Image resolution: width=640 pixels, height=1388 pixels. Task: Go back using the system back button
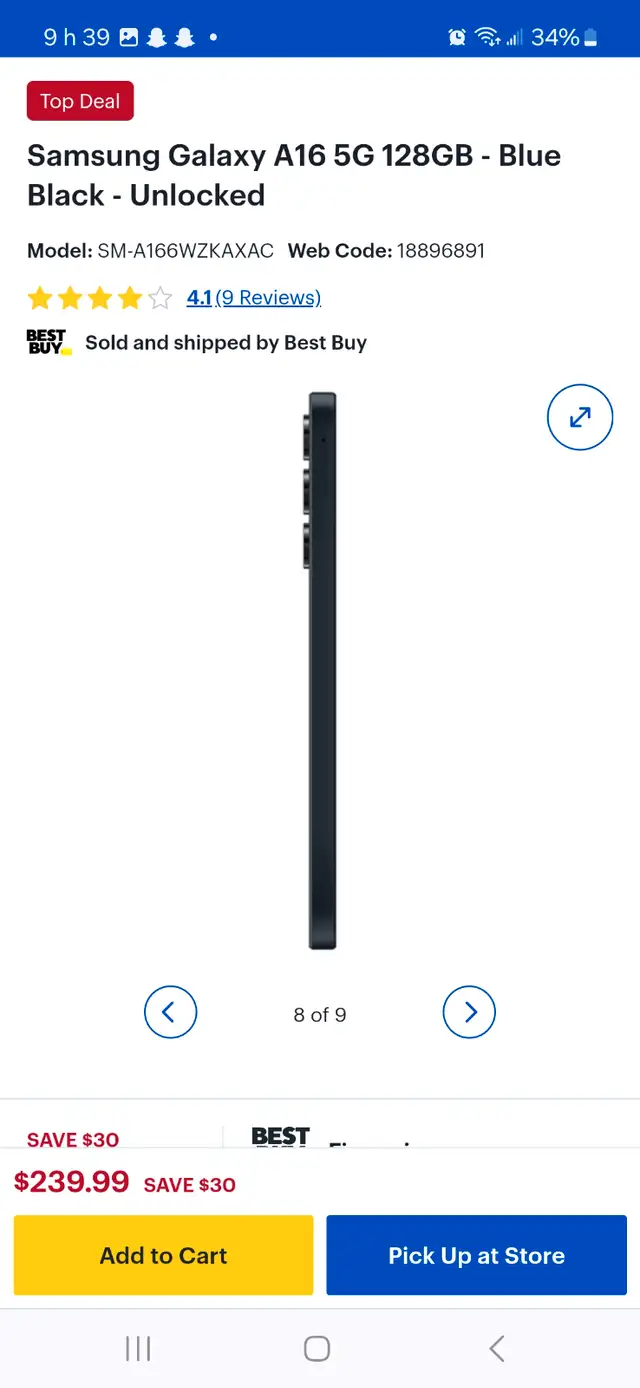(x=497, y=1348)
